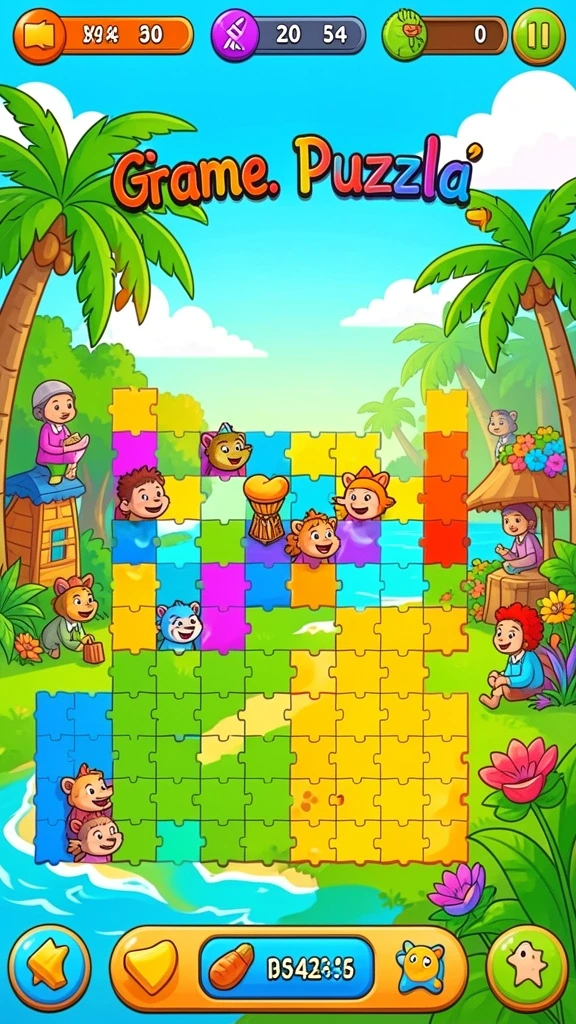576x1024 pixels.
Task: Pause the game with the green pause button
Action: (x=538, y=37)
